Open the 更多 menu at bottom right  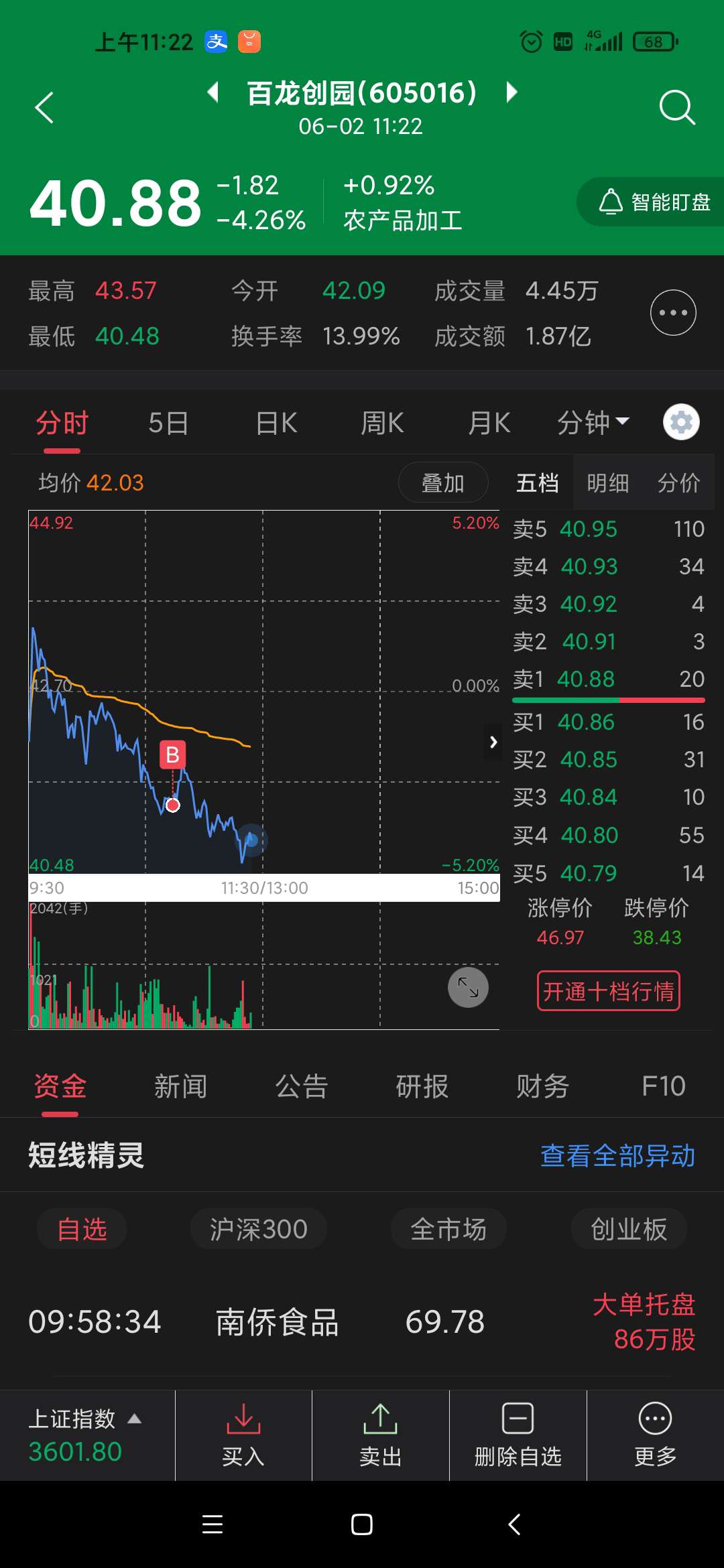click(x=654, y=1434)
